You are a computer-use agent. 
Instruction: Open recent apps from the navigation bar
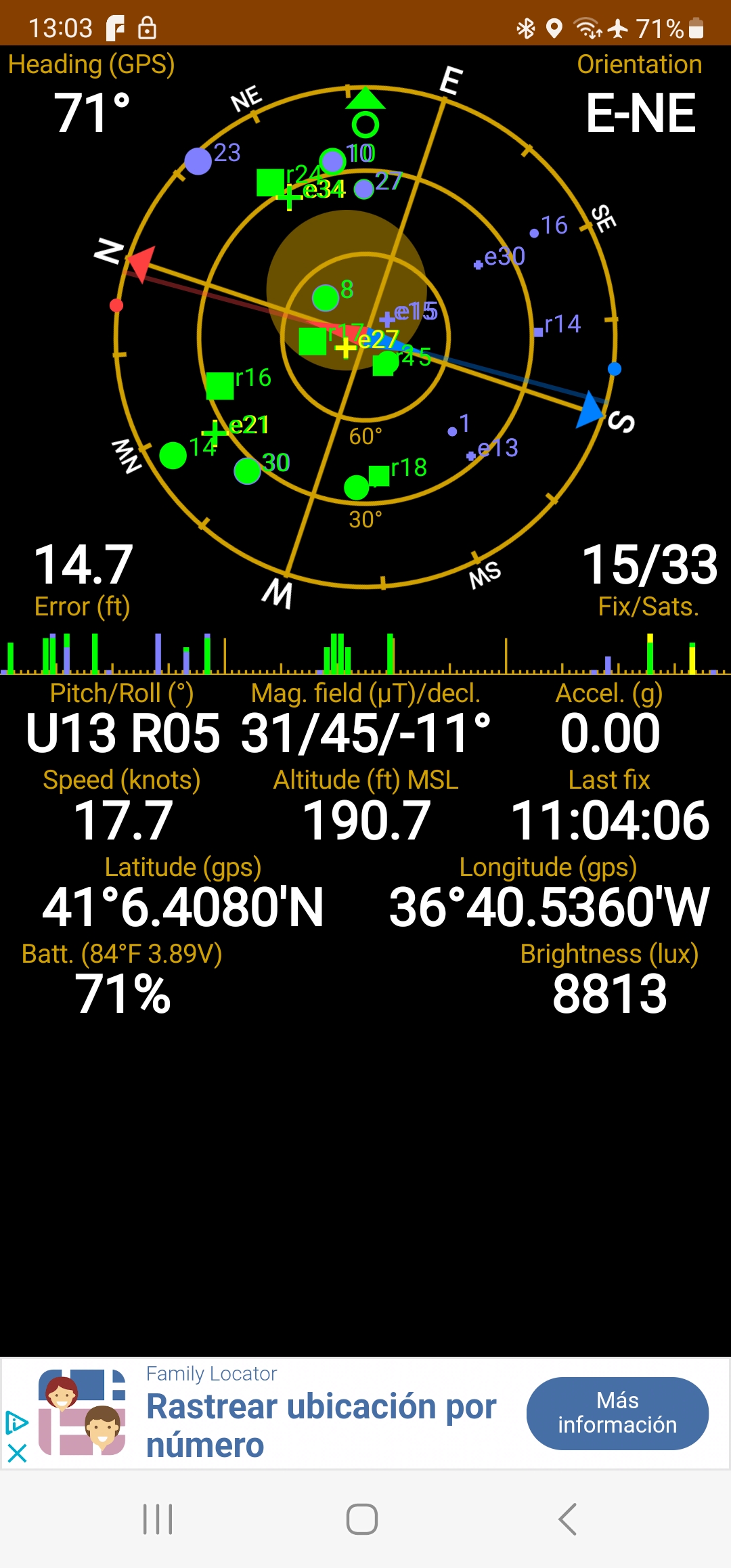[158, 1519]
